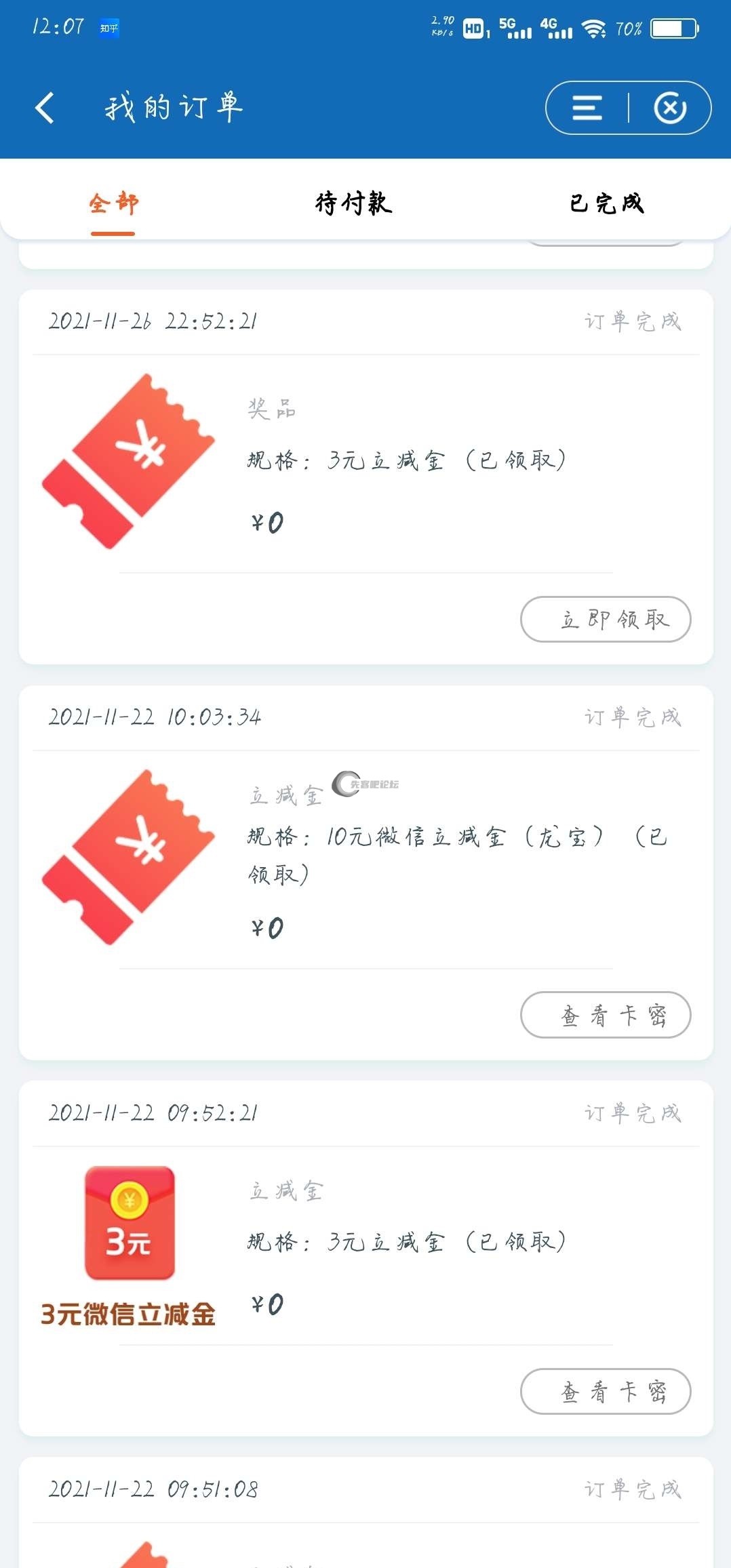The image size is (731, 1568).
Task: View 查看卡密 for 10元微信立减金 order
Action: pyautogui.click(x=606, y=1015)
